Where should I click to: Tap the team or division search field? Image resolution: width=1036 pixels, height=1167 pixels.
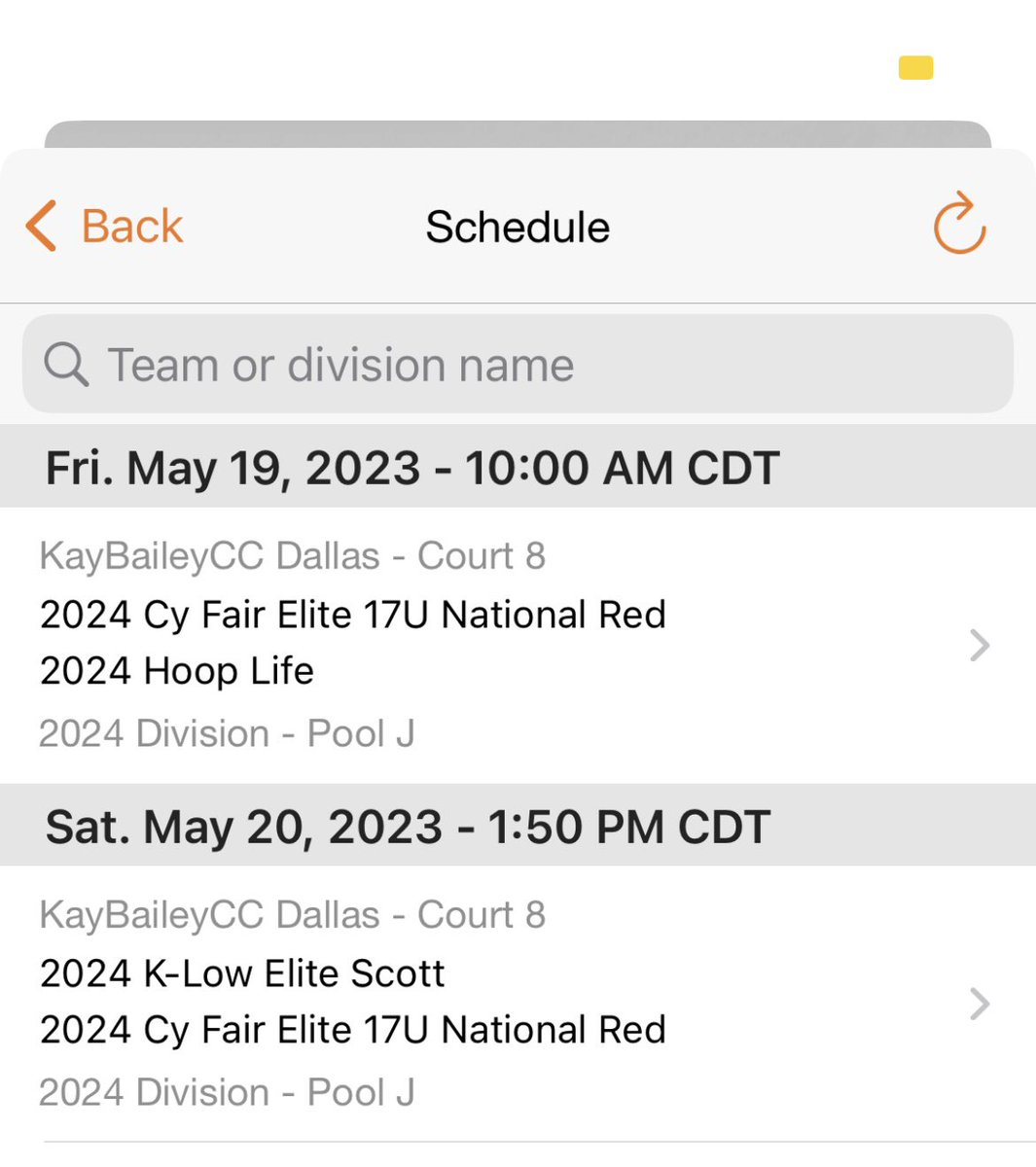[518, 365]
